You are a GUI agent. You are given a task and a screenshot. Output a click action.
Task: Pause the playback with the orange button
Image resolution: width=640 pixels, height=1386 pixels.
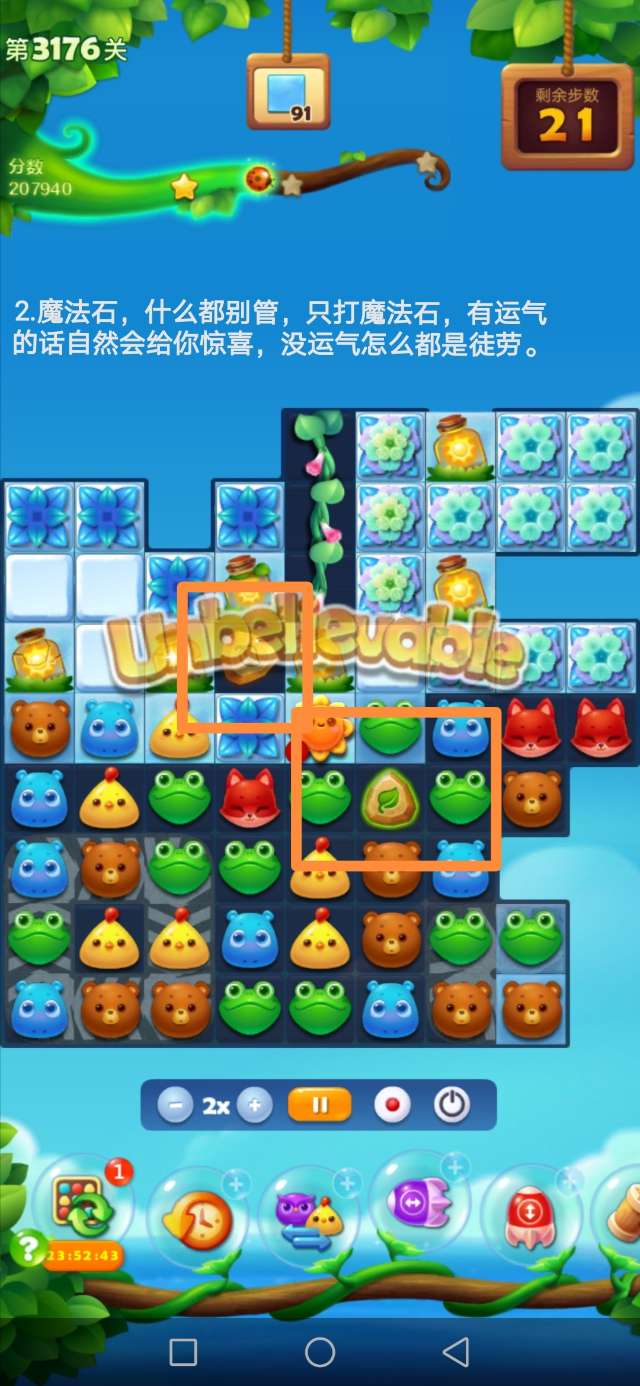[x=320, y=1106]
